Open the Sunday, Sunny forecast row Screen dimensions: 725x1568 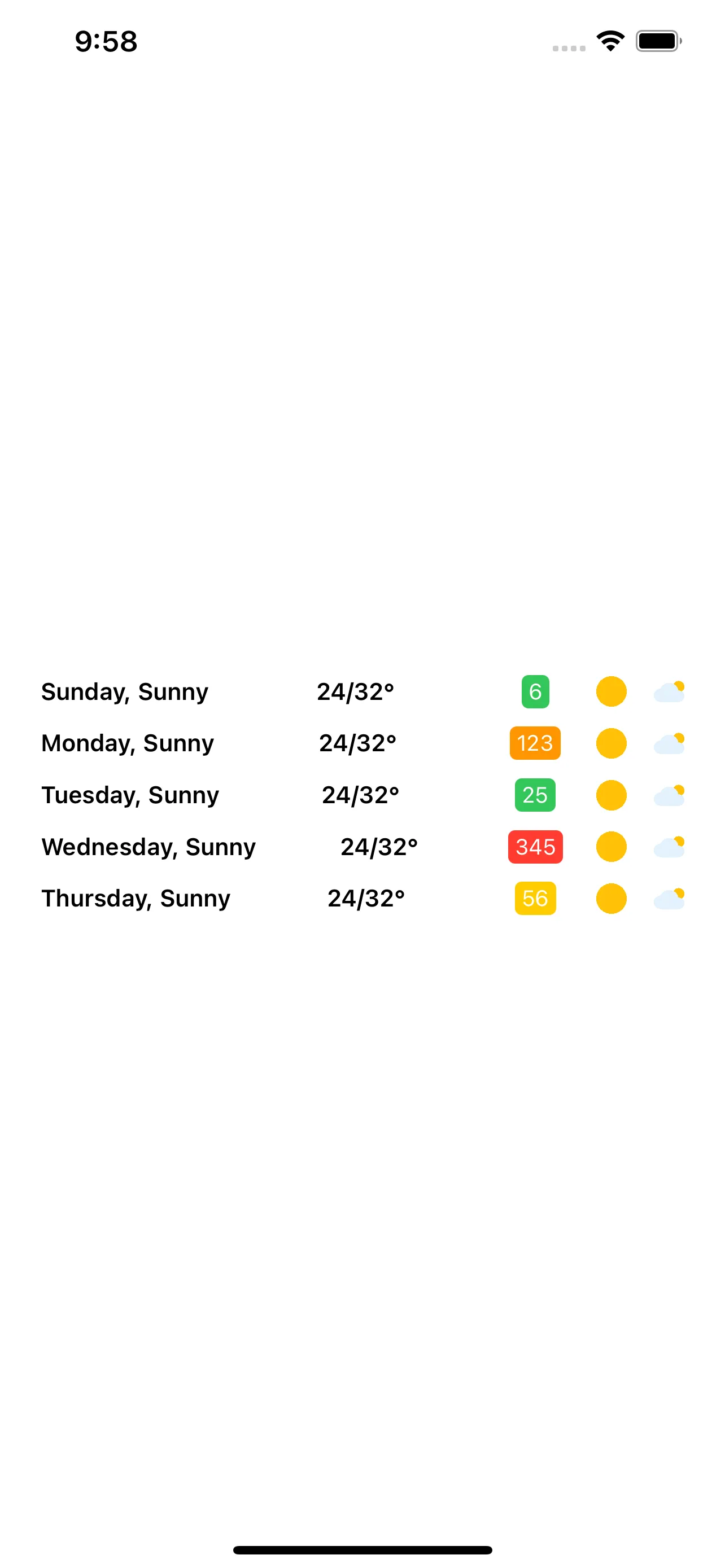click(x=125, y=692)
